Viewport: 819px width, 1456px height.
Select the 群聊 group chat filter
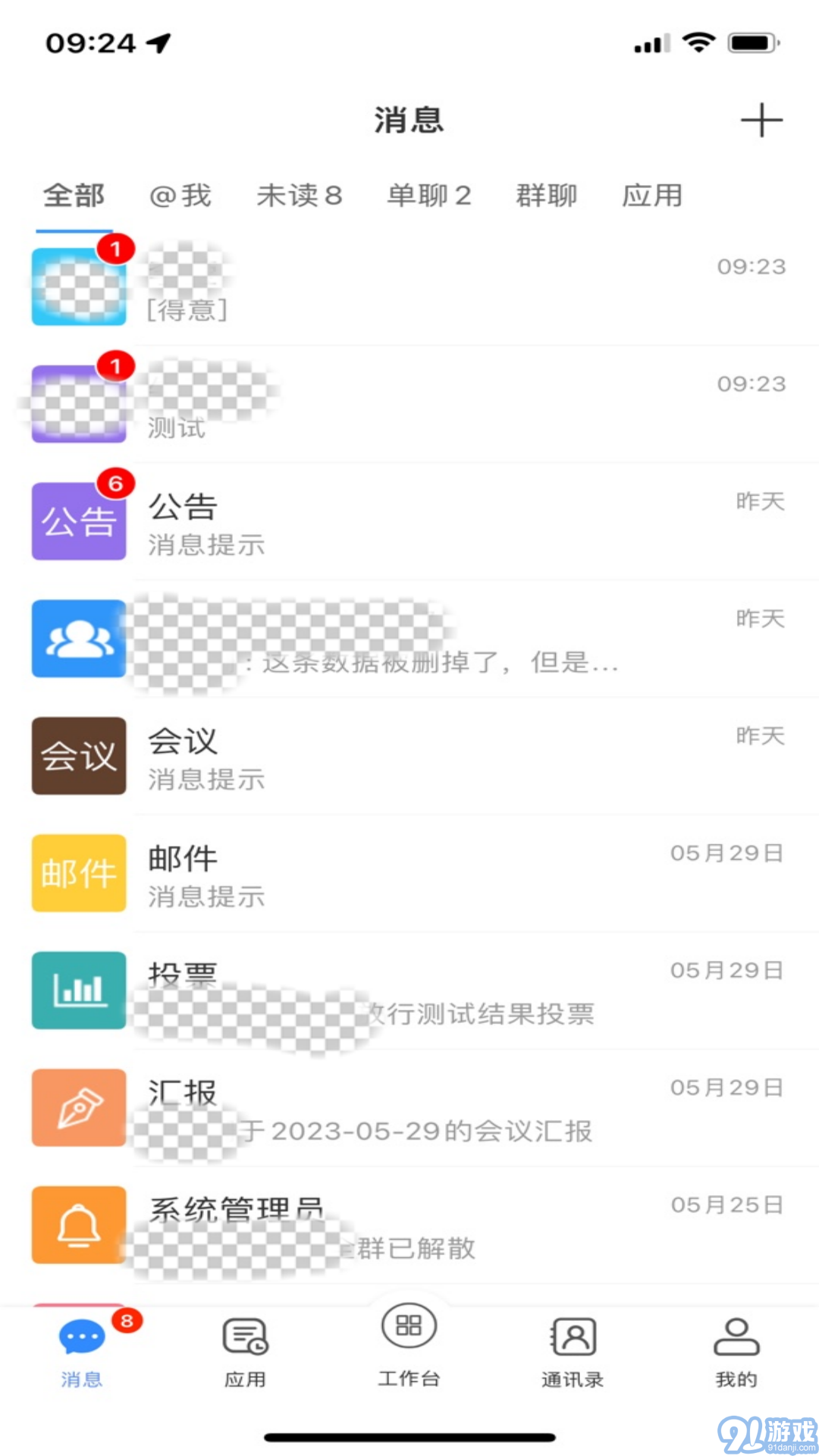point(548,196)
